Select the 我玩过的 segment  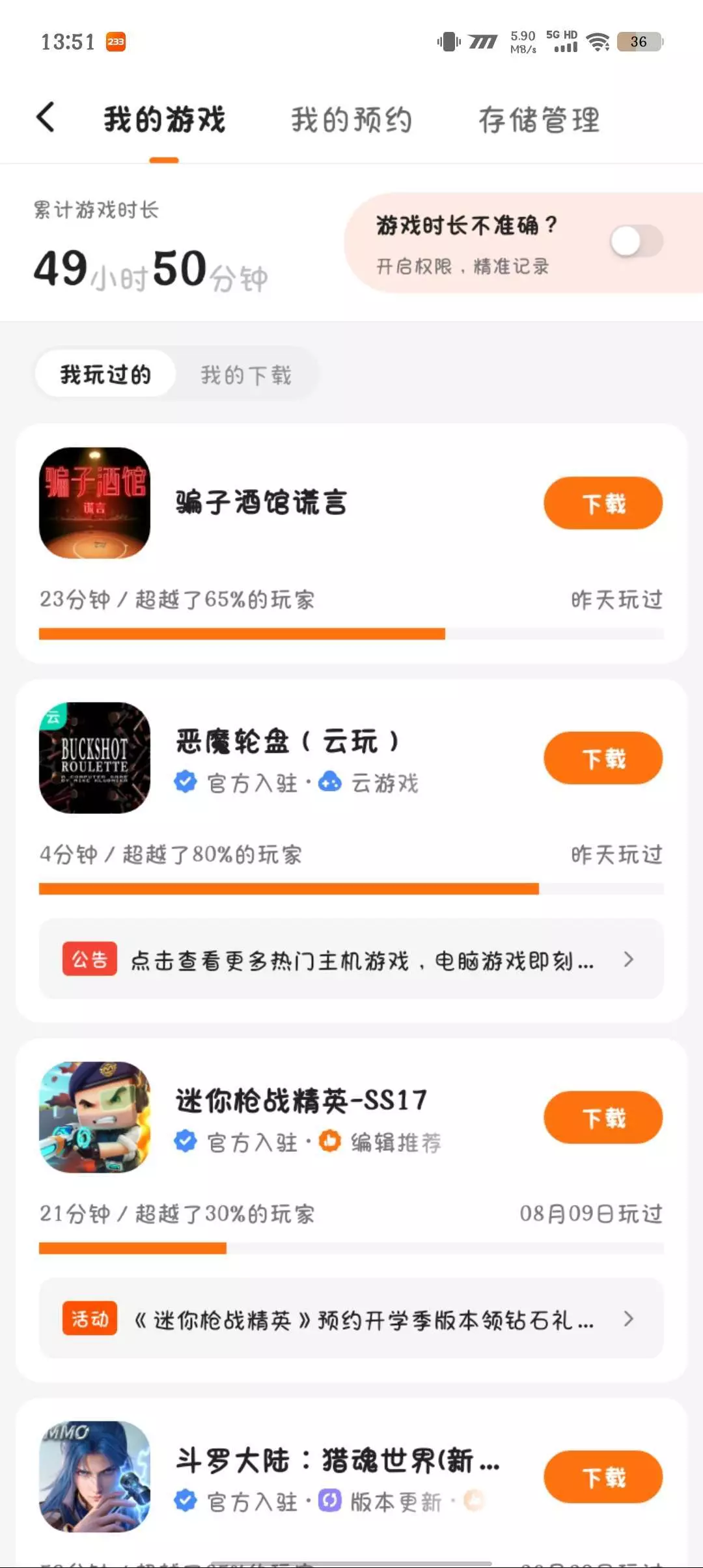coord(105,374)
